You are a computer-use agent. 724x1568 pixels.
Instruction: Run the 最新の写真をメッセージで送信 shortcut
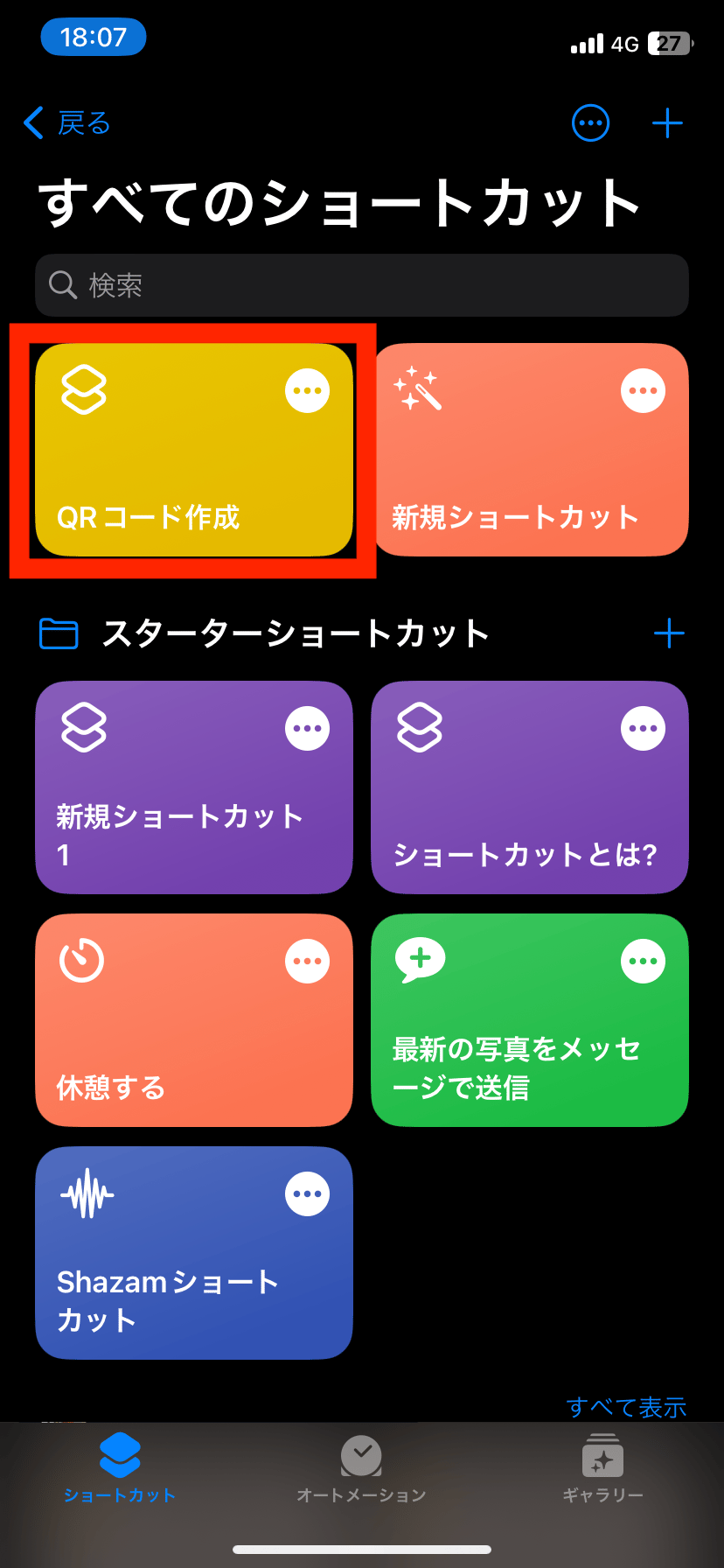pos(529,1020)
